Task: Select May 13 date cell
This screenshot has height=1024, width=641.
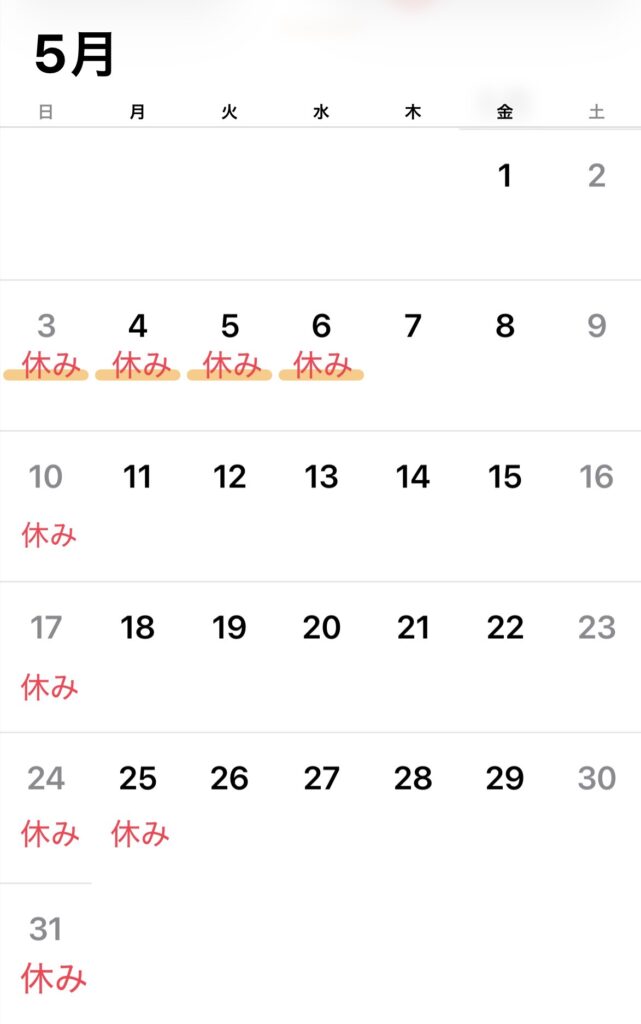Action: (321, 478)
